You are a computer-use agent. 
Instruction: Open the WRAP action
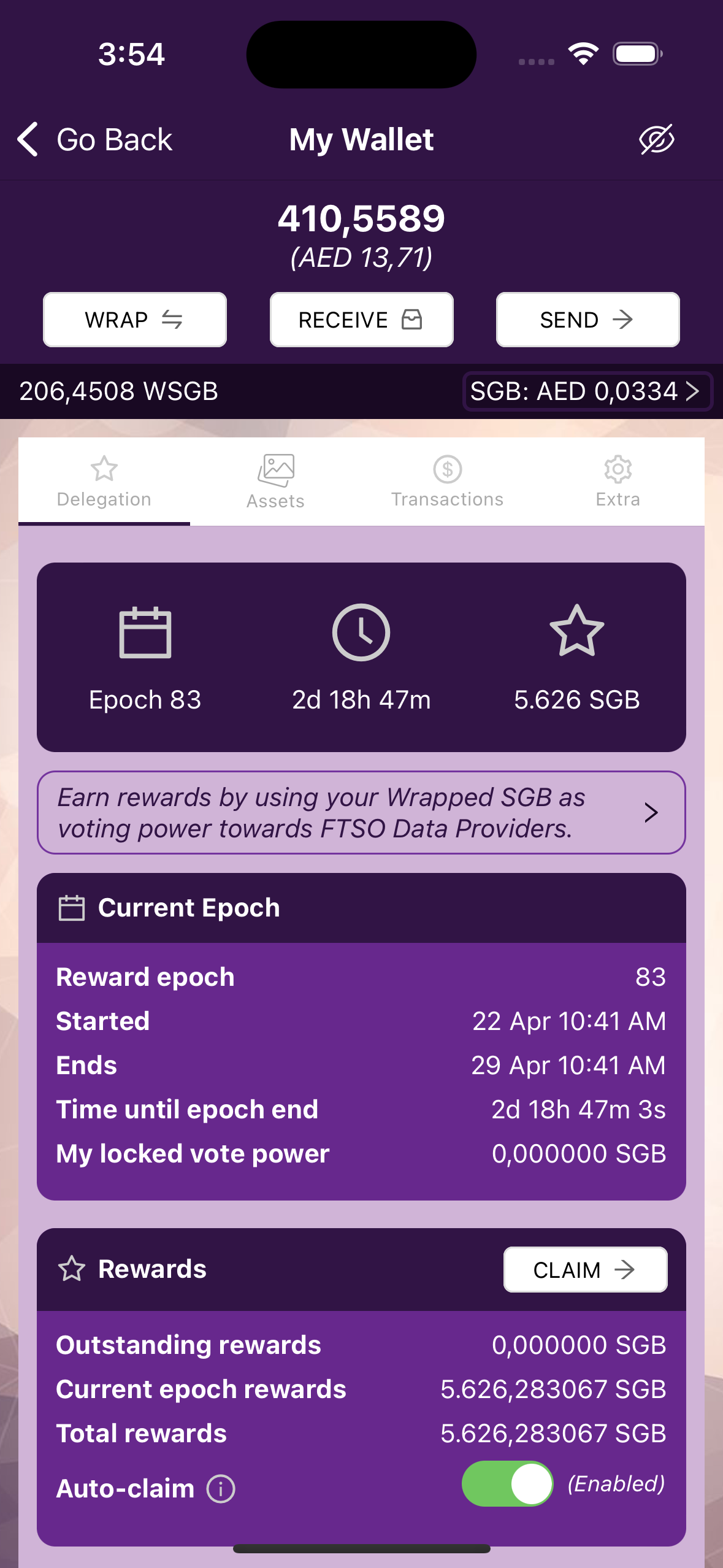click(x=135, y=320)
